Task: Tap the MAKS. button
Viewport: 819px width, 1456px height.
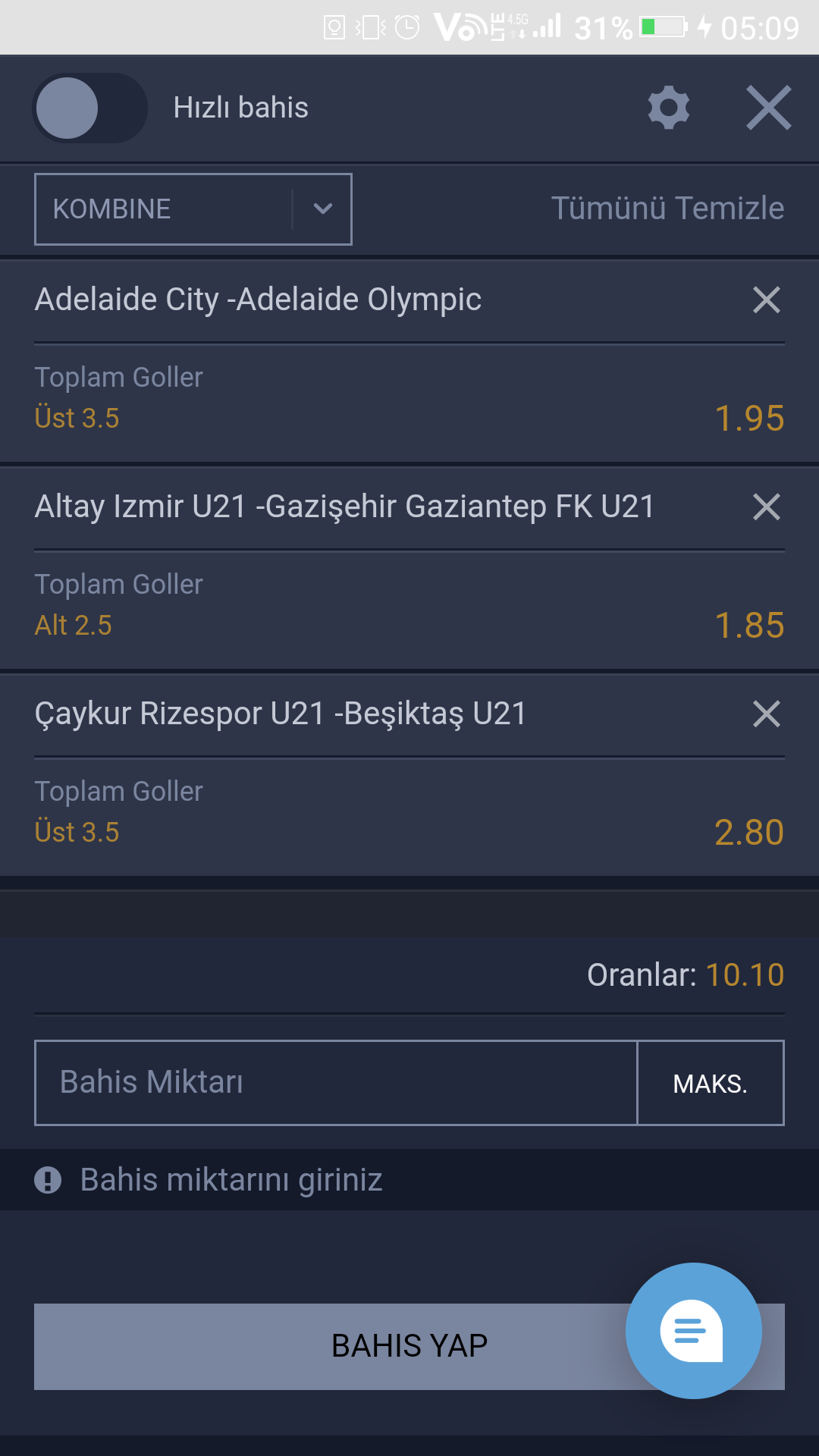Action: (711, 1083)
